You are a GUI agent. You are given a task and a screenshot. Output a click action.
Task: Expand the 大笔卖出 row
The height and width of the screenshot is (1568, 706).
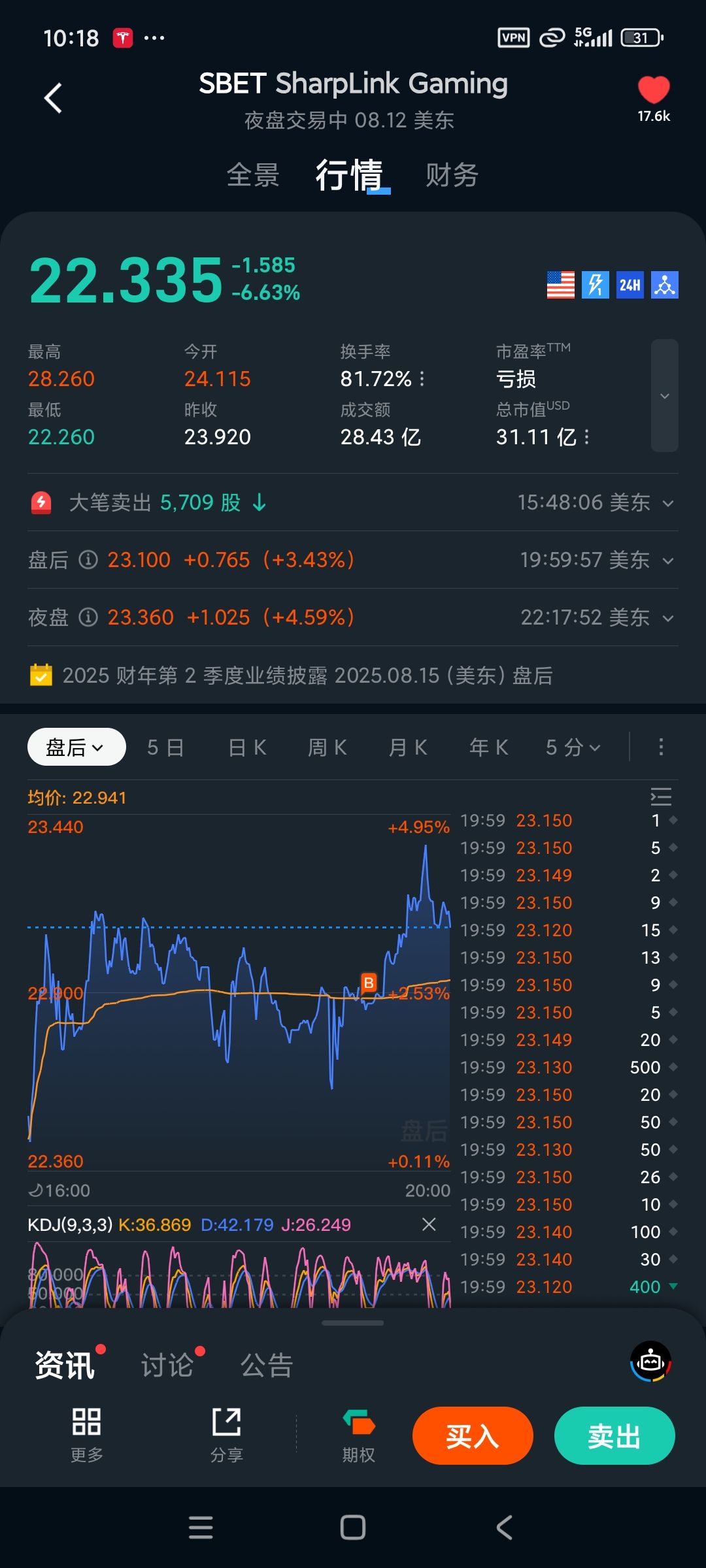(667, 503)
